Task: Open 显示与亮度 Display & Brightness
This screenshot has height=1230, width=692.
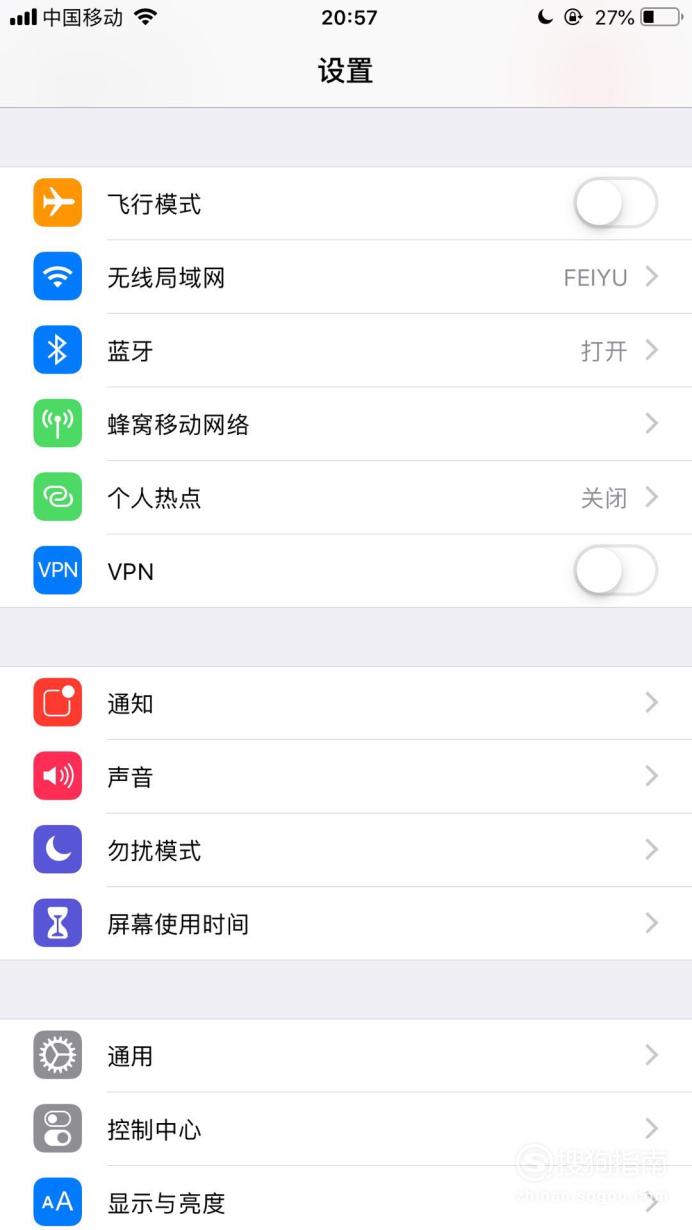Action: click(x=346, y=1200)
